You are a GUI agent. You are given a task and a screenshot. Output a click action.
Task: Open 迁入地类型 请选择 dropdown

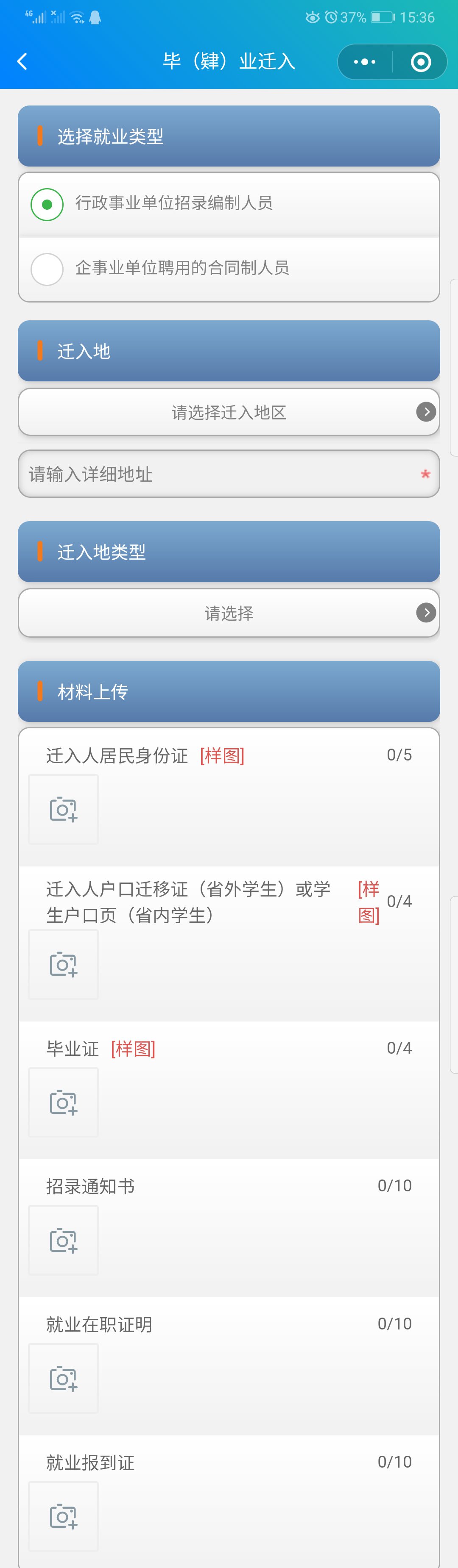point(229,613)
